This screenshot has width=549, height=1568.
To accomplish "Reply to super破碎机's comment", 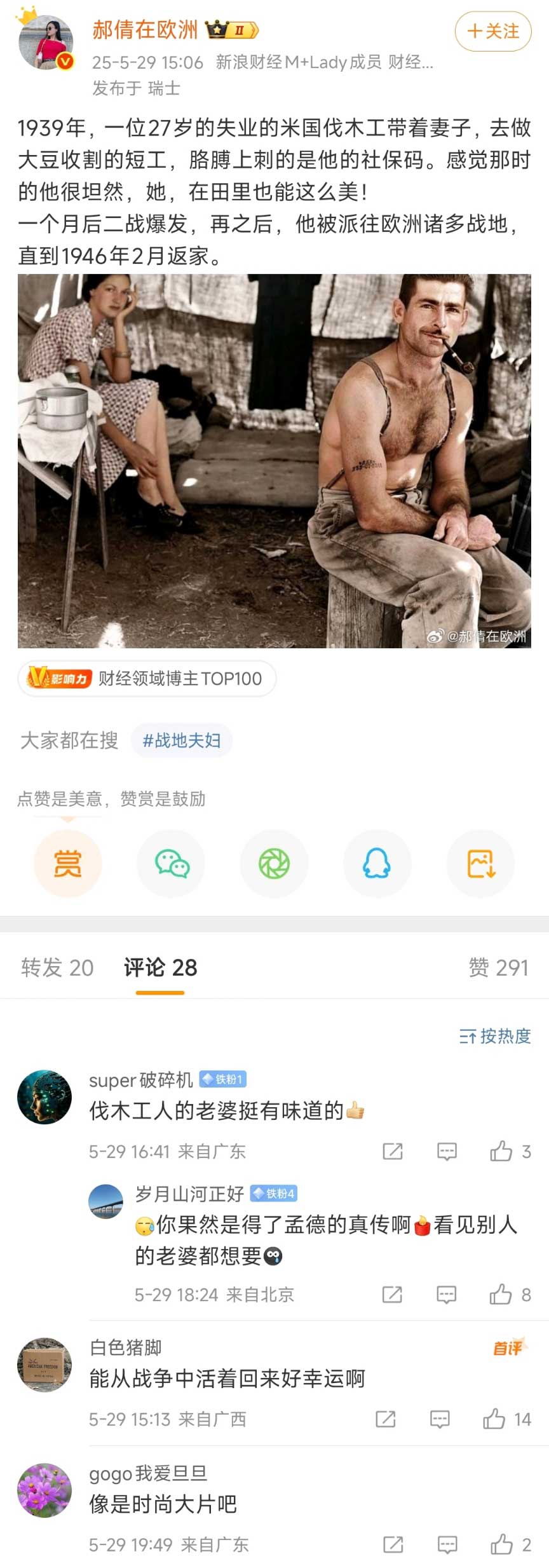I will (x=447, y=1151).
